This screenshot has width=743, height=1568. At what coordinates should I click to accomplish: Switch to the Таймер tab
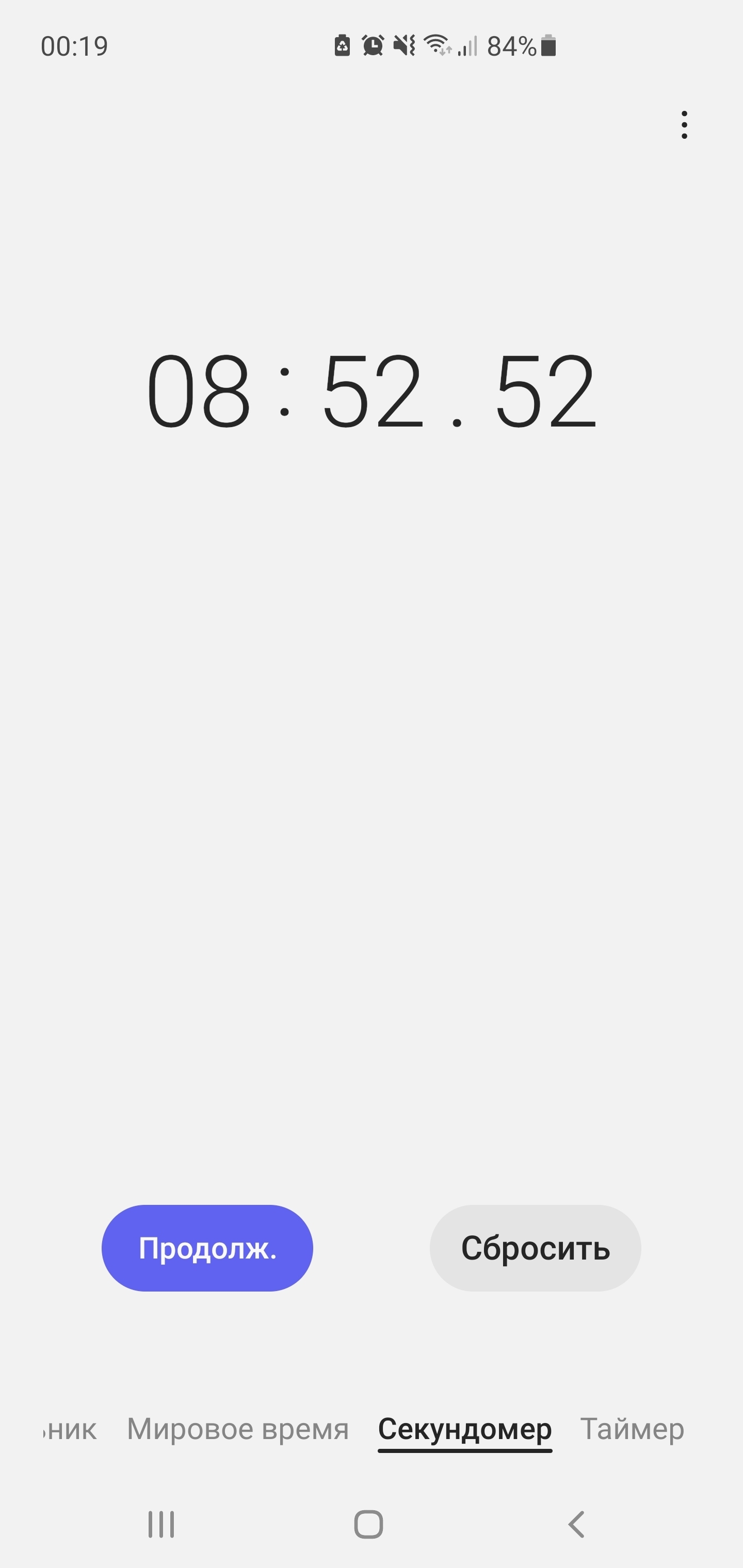click(x=632, y=1429)
